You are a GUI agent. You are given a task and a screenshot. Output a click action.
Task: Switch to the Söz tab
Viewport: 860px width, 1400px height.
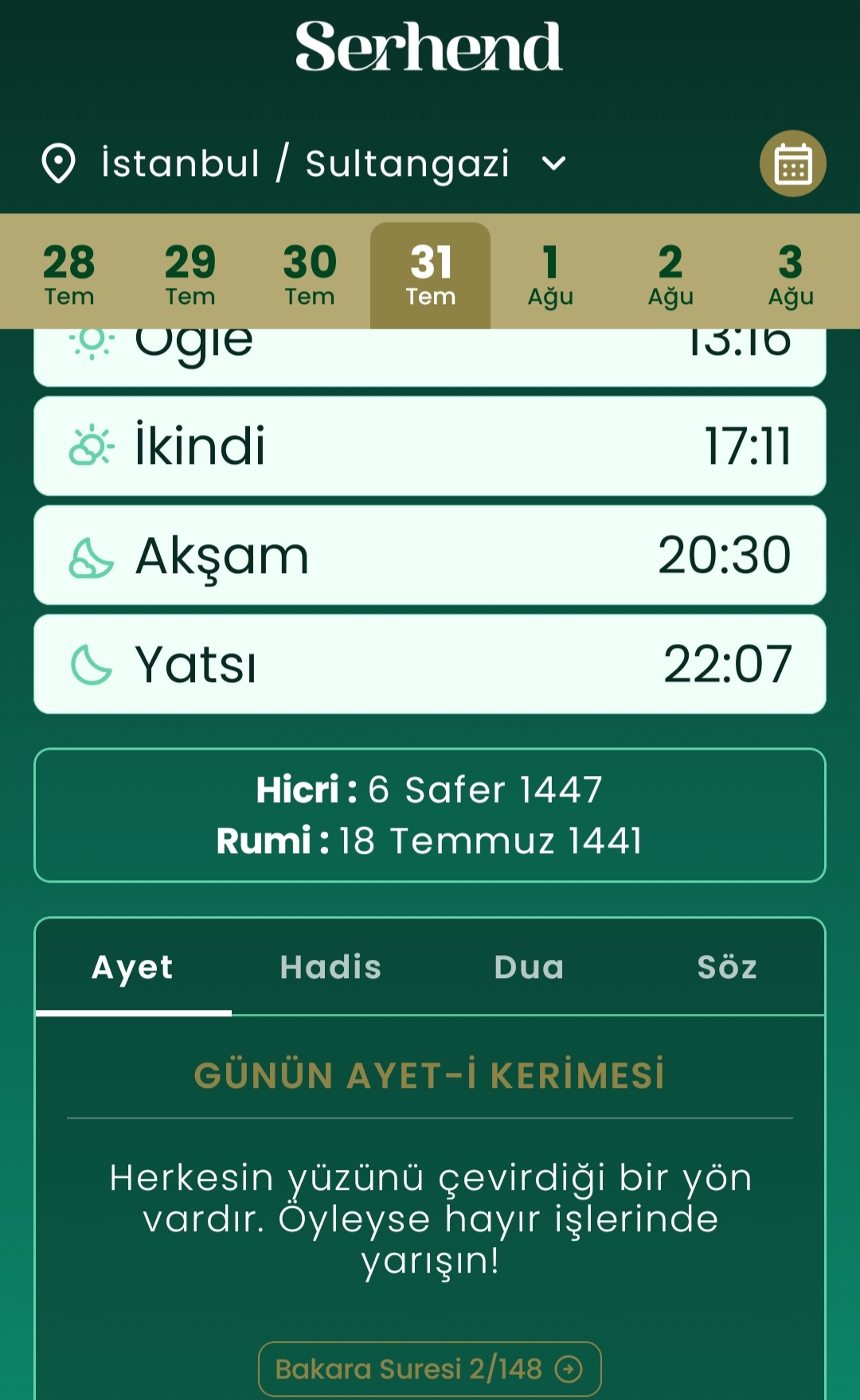726,967
